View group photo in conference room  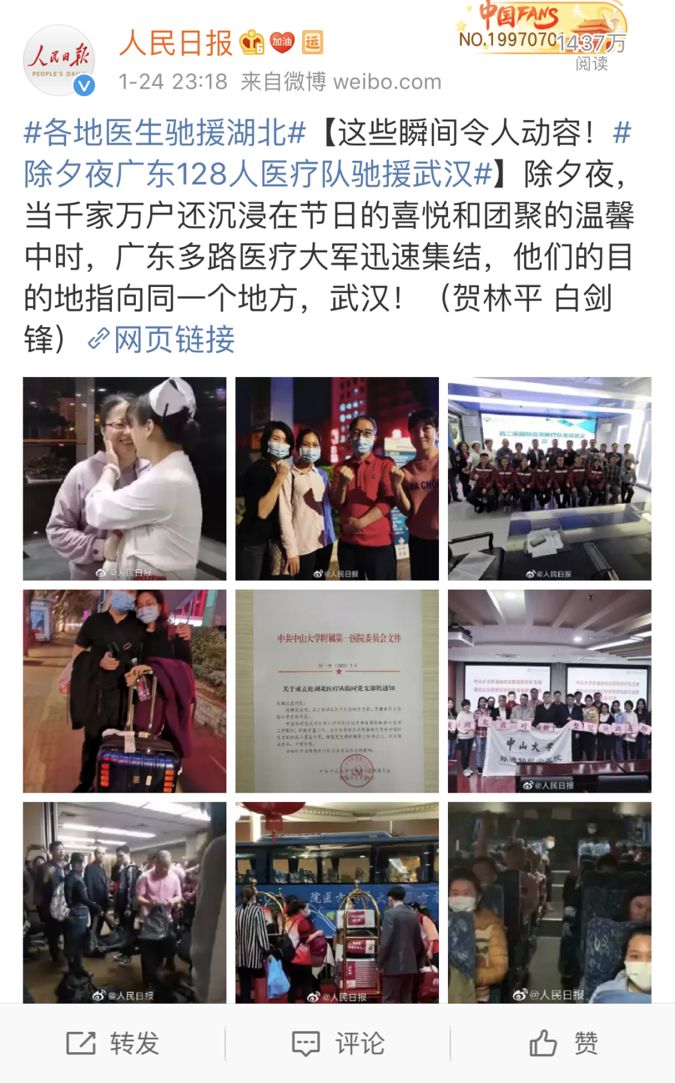(549, 478)
